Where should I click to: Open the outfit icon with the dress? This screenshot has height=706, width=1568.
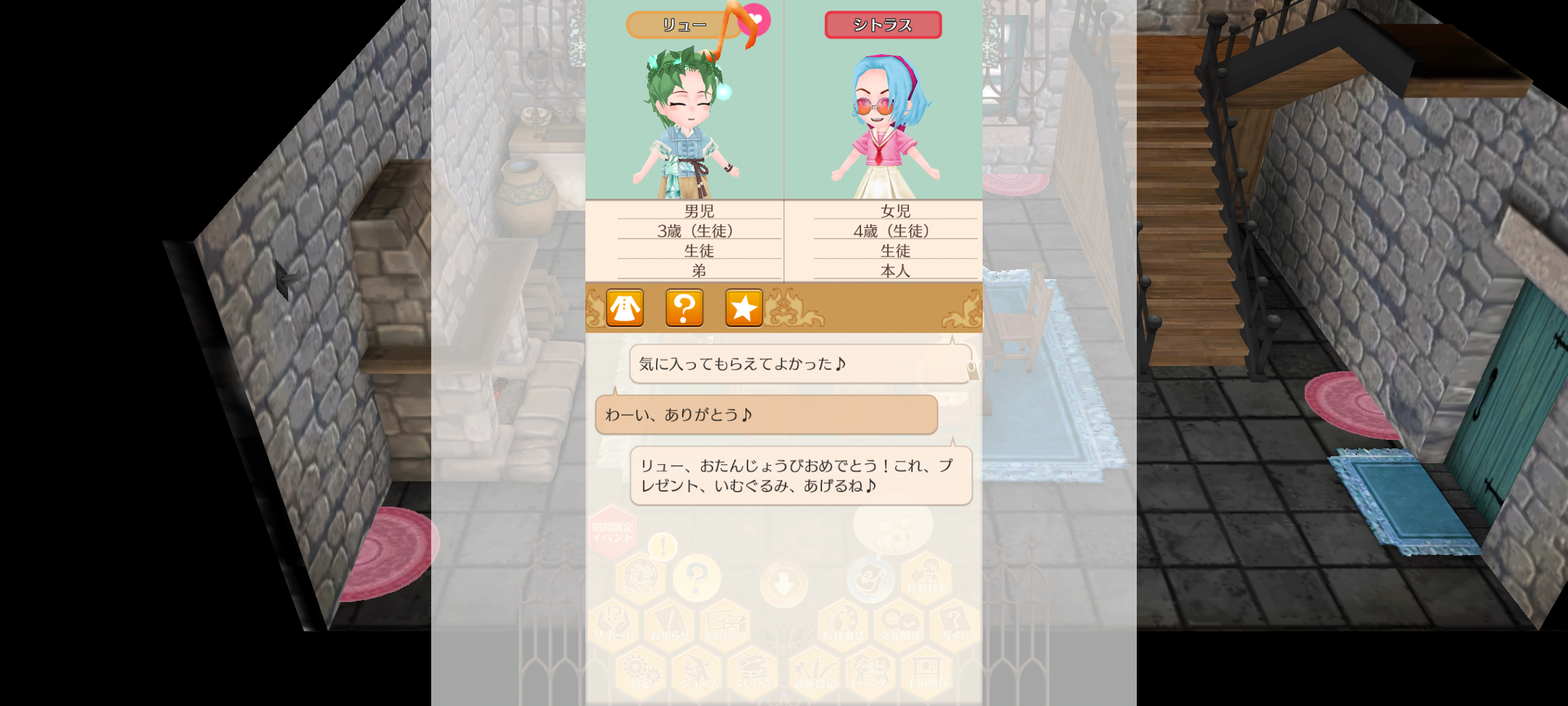(x=625, y=308)
